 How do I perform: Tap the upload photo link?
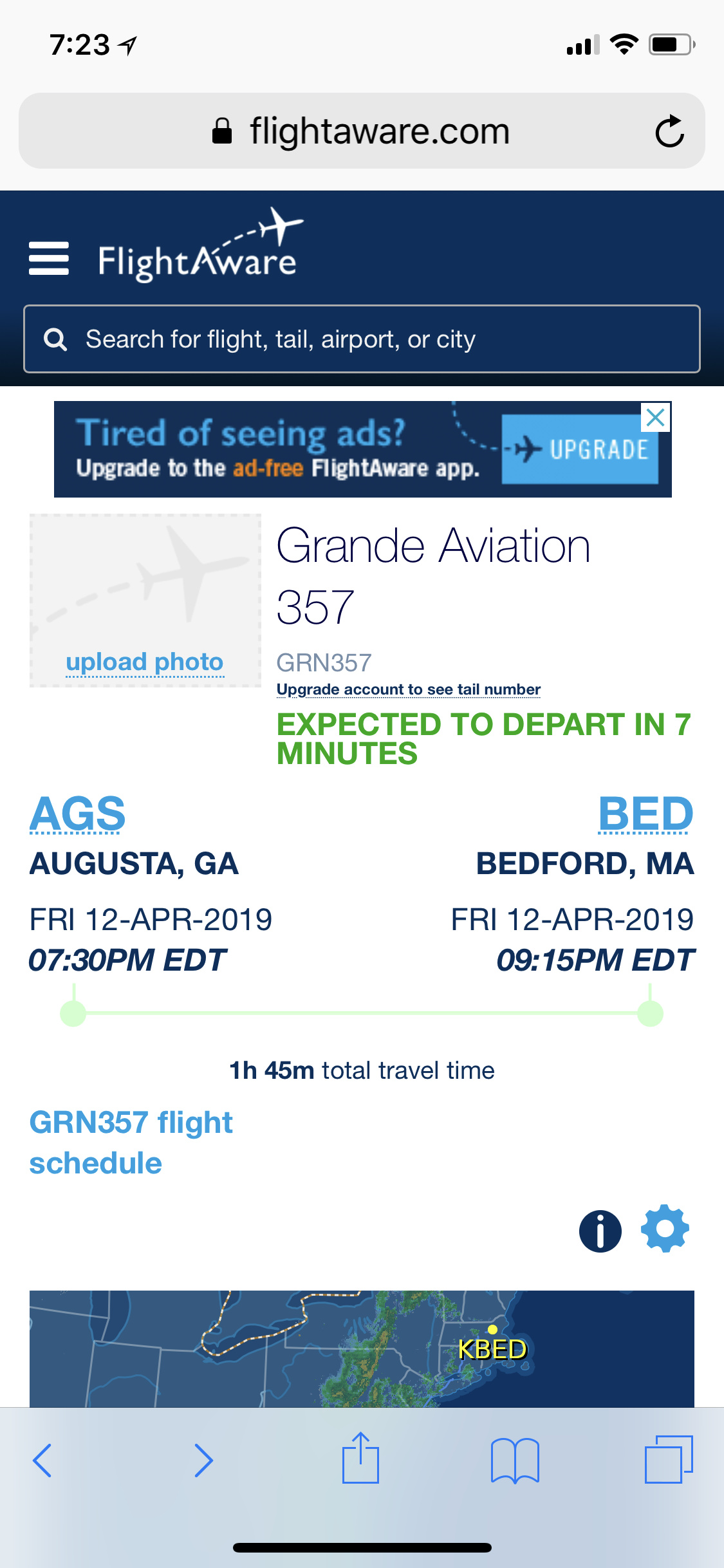pos(145,662)
